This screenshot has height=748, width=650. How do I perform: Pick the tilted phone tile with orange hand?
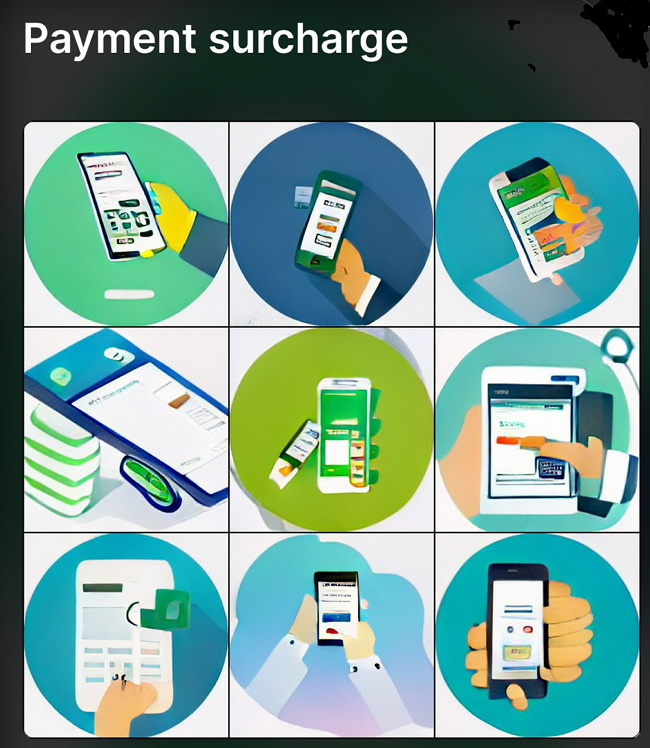[537, 224]
